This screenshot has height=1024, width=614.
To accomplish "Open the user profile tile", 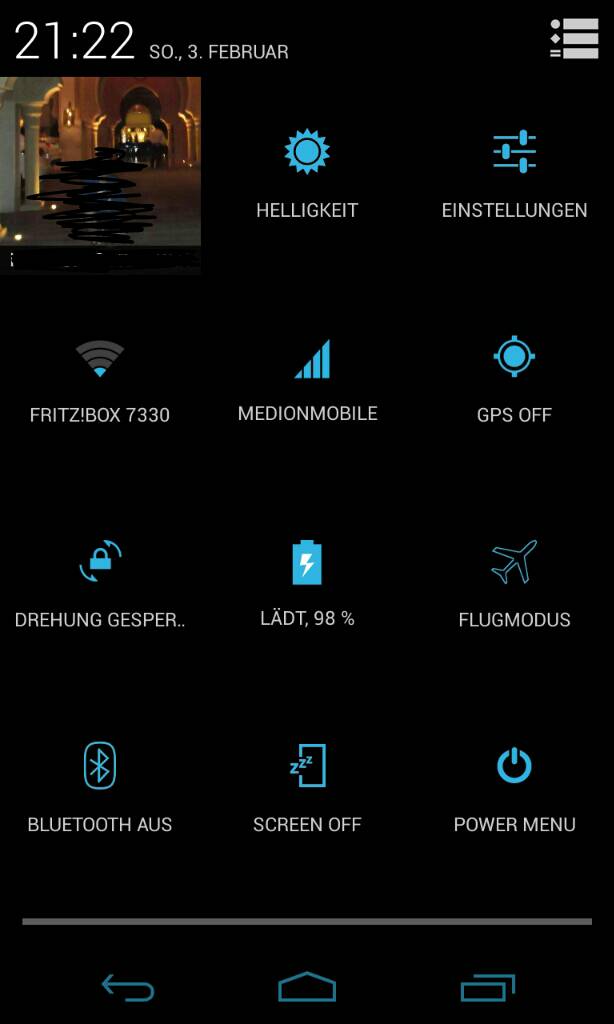I will [100, 174].
